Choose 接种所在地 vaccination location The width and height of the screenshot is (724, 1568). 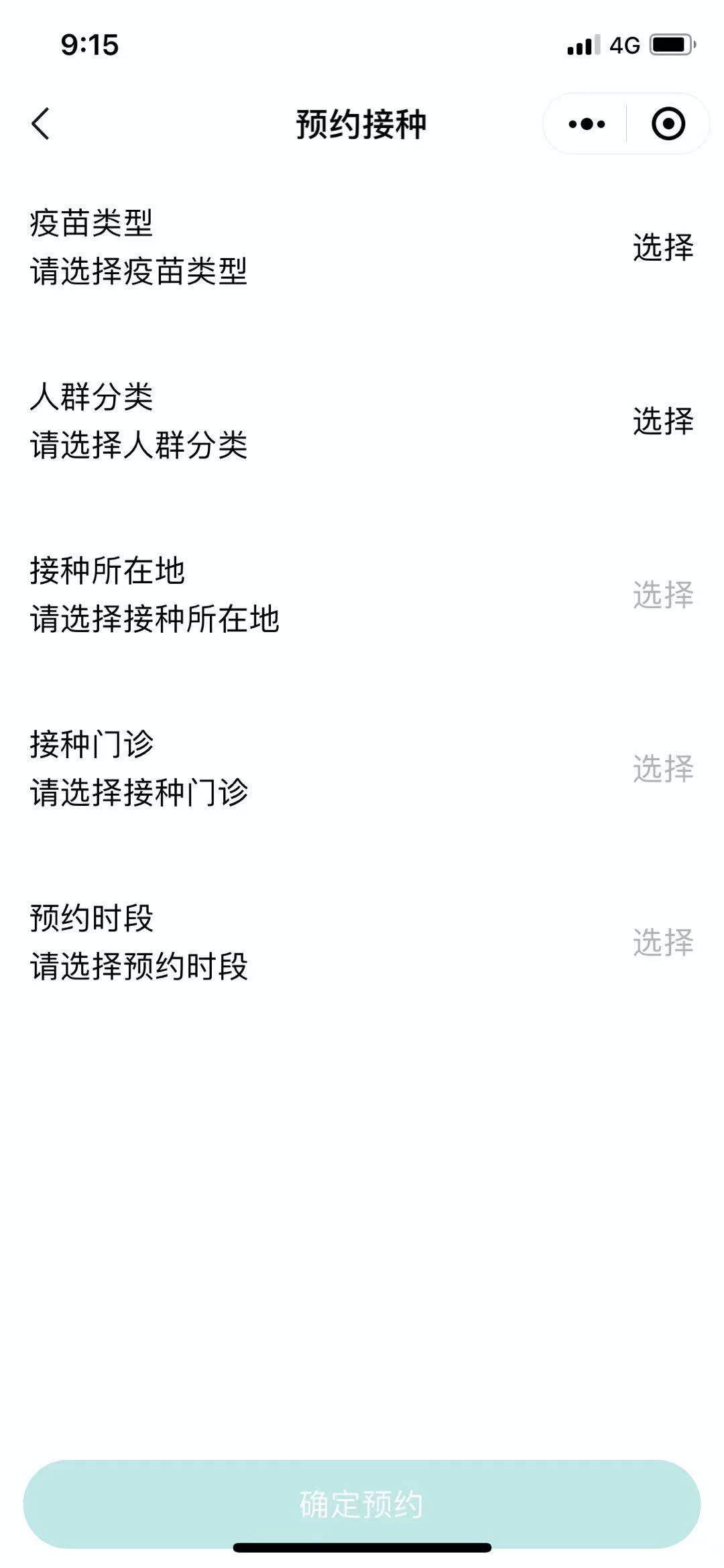tap(662, 595)
